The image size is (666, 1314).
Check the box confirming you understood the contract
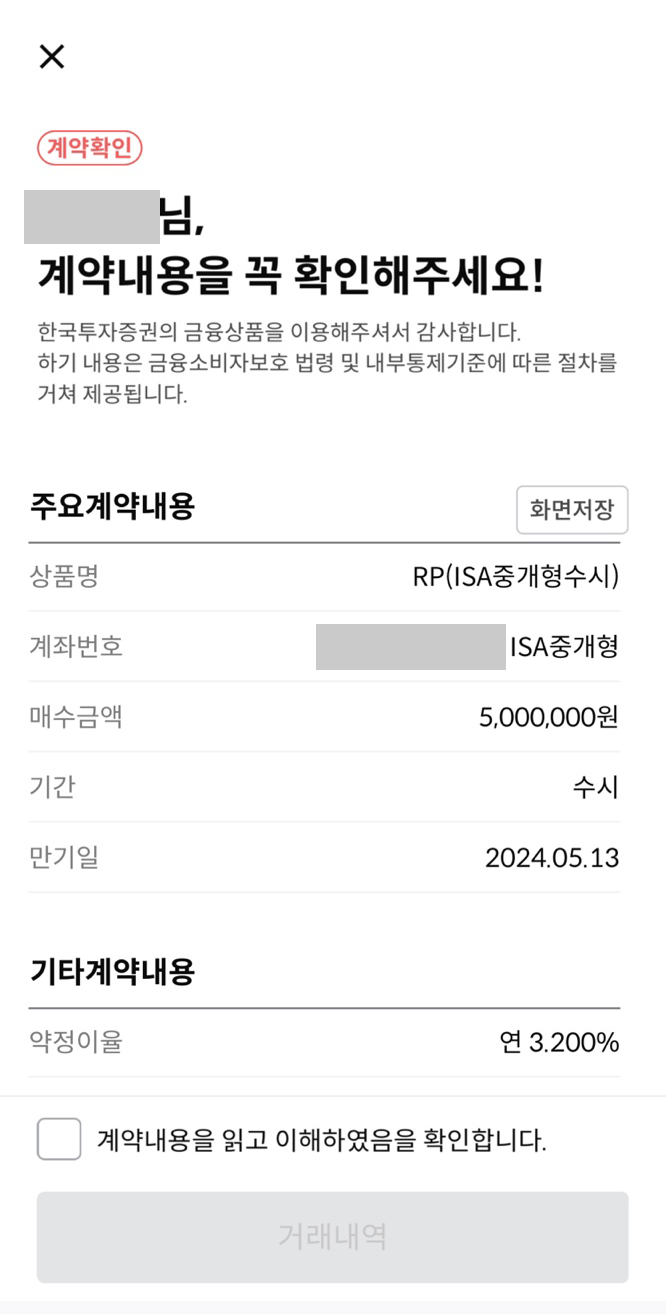click(x=59, y=1139)
